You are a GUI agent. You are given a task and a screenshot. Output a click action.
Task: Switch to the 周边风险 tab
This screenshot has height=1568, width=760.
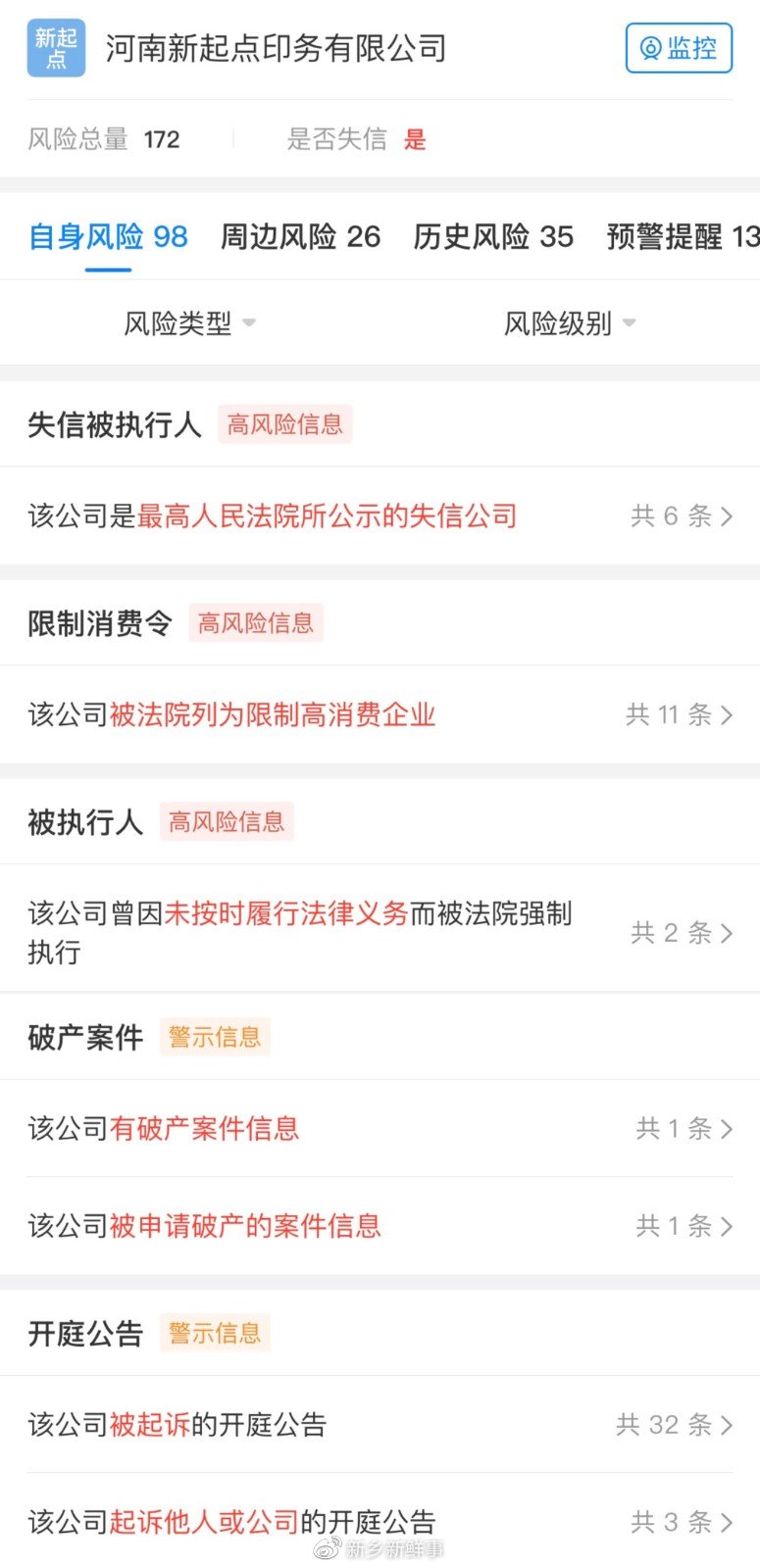point(300,236)
